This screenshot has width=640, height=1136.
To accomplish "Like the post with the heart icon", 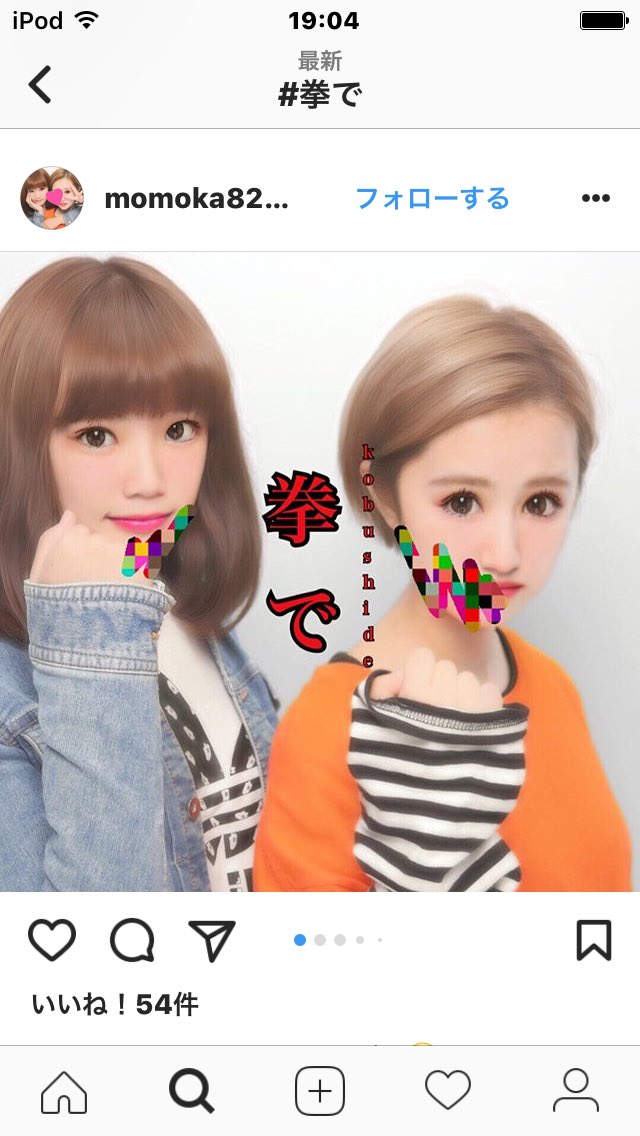I will coord(52,940).
